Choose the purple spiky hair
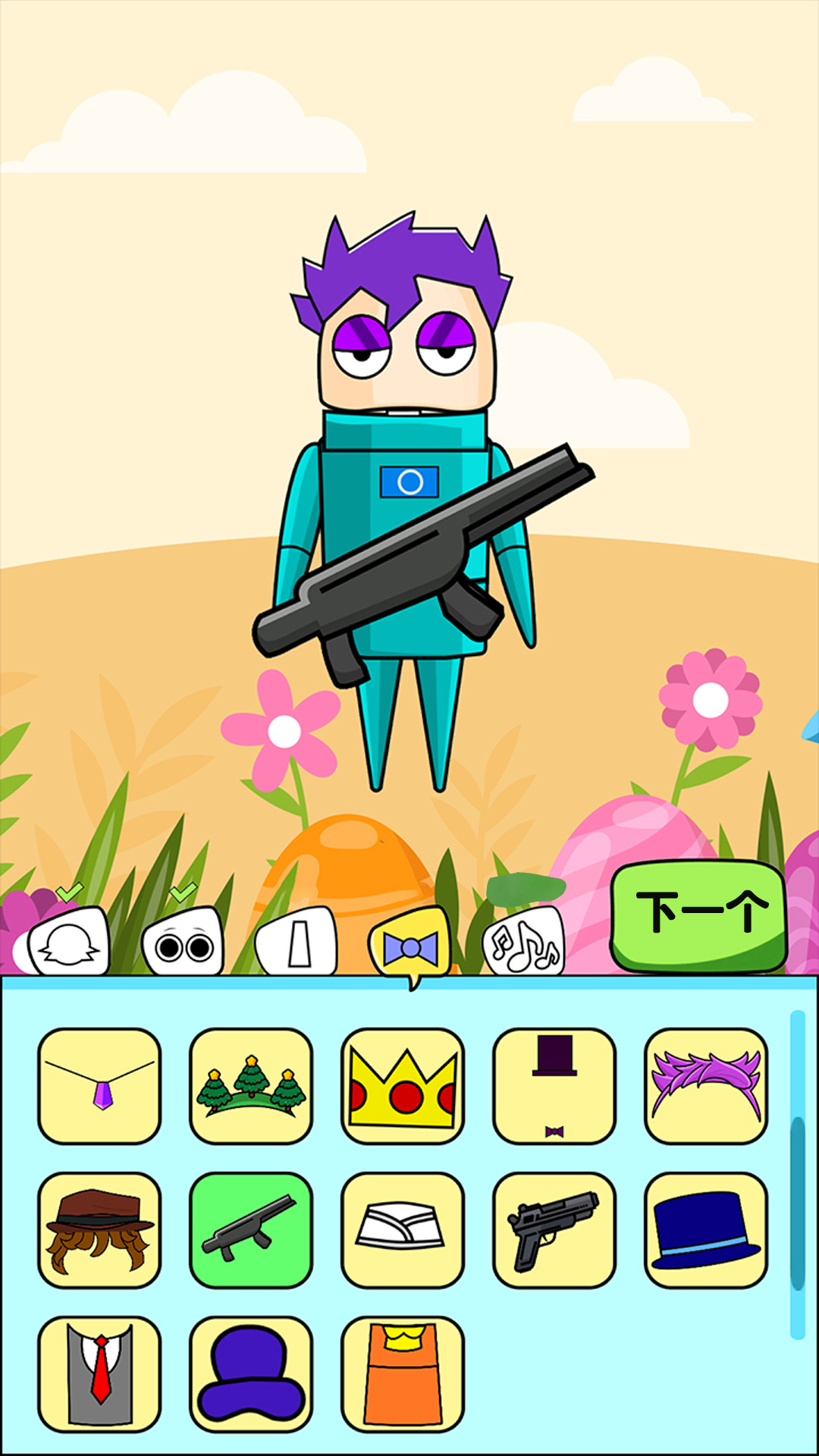 (706, 1086)
